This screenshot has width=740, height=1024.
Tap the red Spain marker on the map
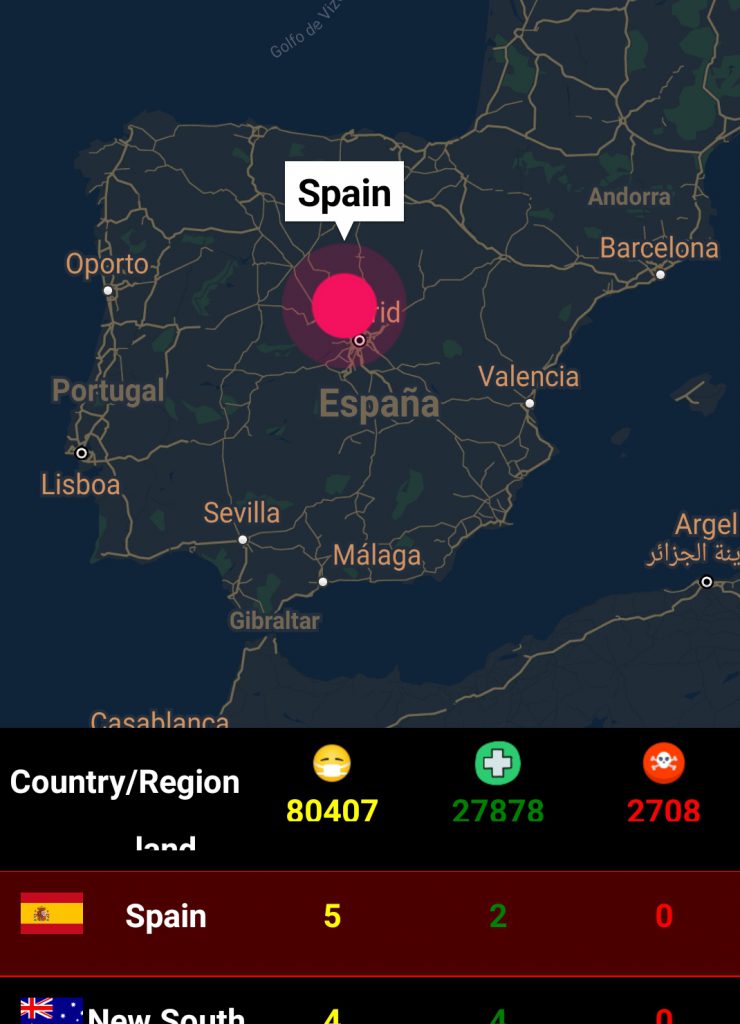point(344,306)
